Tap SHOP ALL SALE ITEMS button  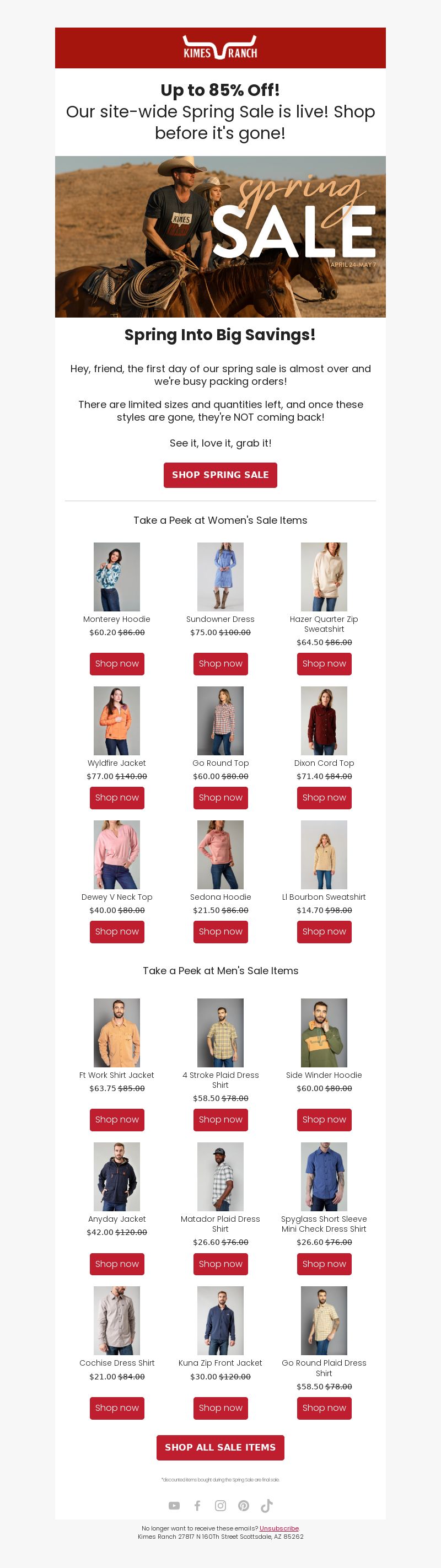(220, 1447)
